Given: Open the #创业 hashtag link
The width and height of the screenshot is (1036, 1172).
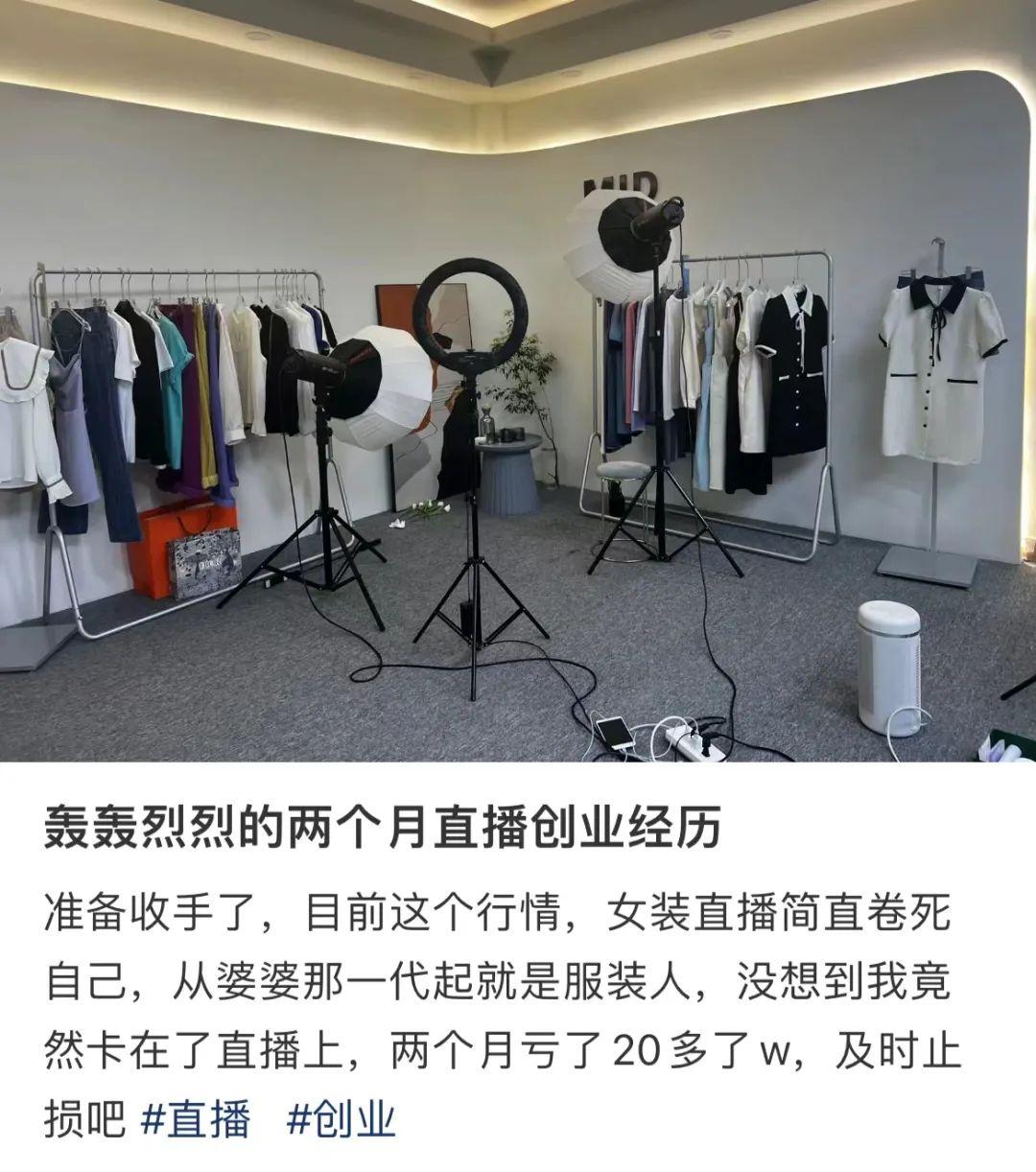Looking at the screenshot, I should [x=341, y=1119].
